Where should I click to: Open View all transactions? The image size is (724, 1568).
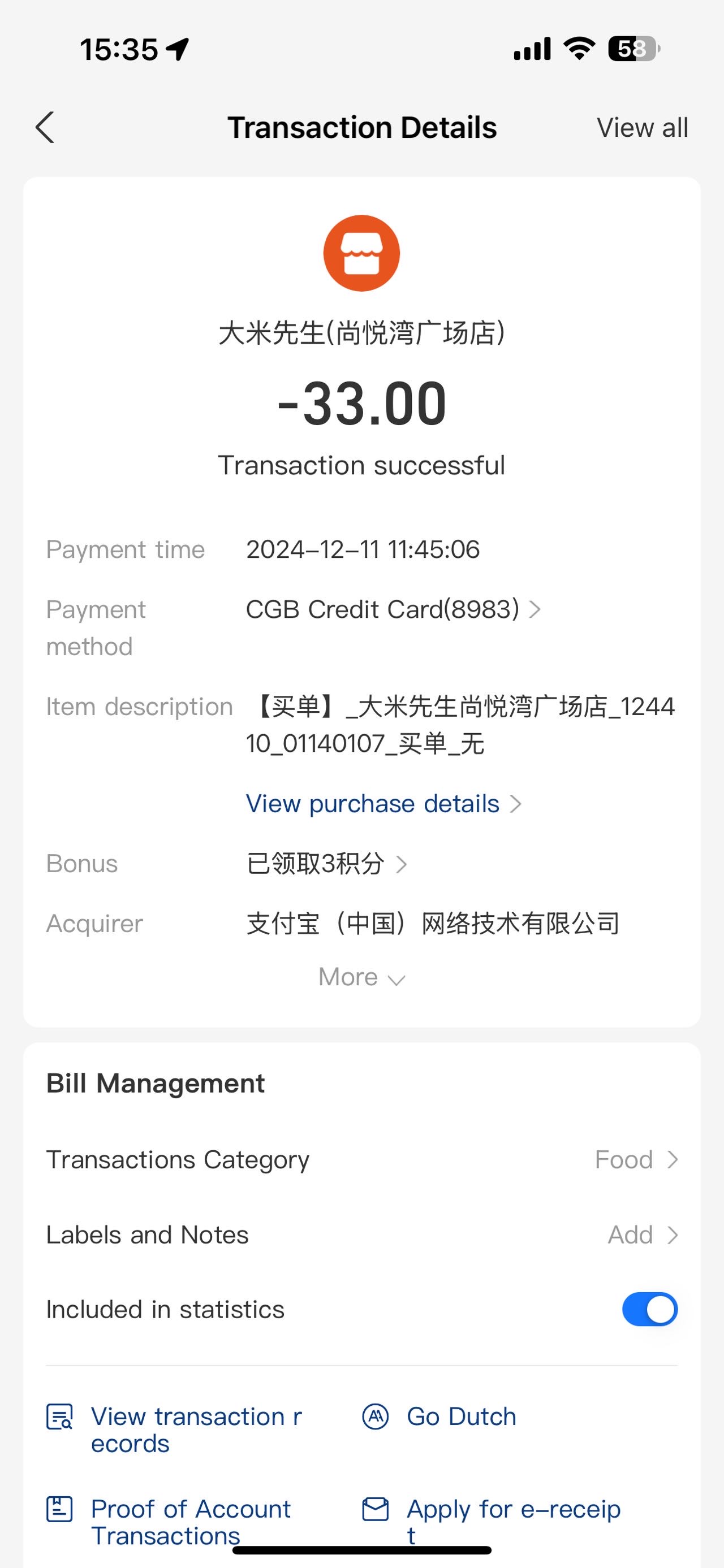pos(643,128)
